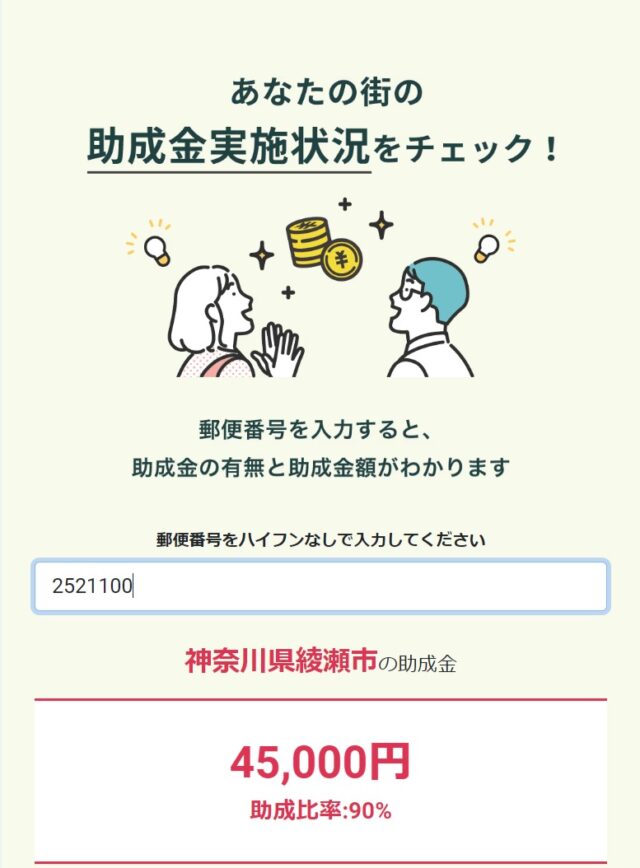Screen dimensions: 640x868
Task: Tap the postal code input field
Action: click(320, 586)
